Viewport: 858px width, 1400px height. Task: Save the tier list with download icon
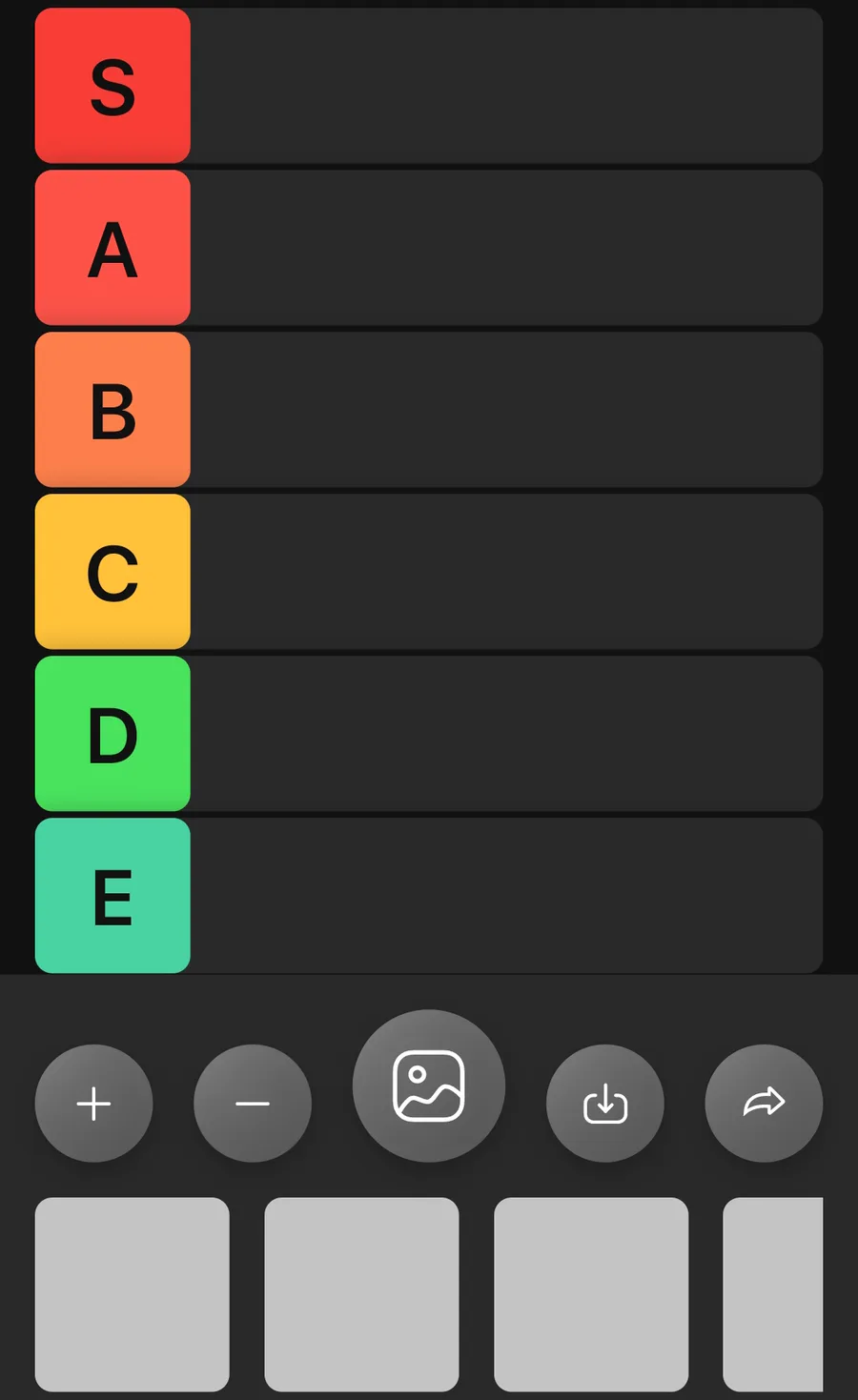pyautogui.click(x=605, y=1104)
